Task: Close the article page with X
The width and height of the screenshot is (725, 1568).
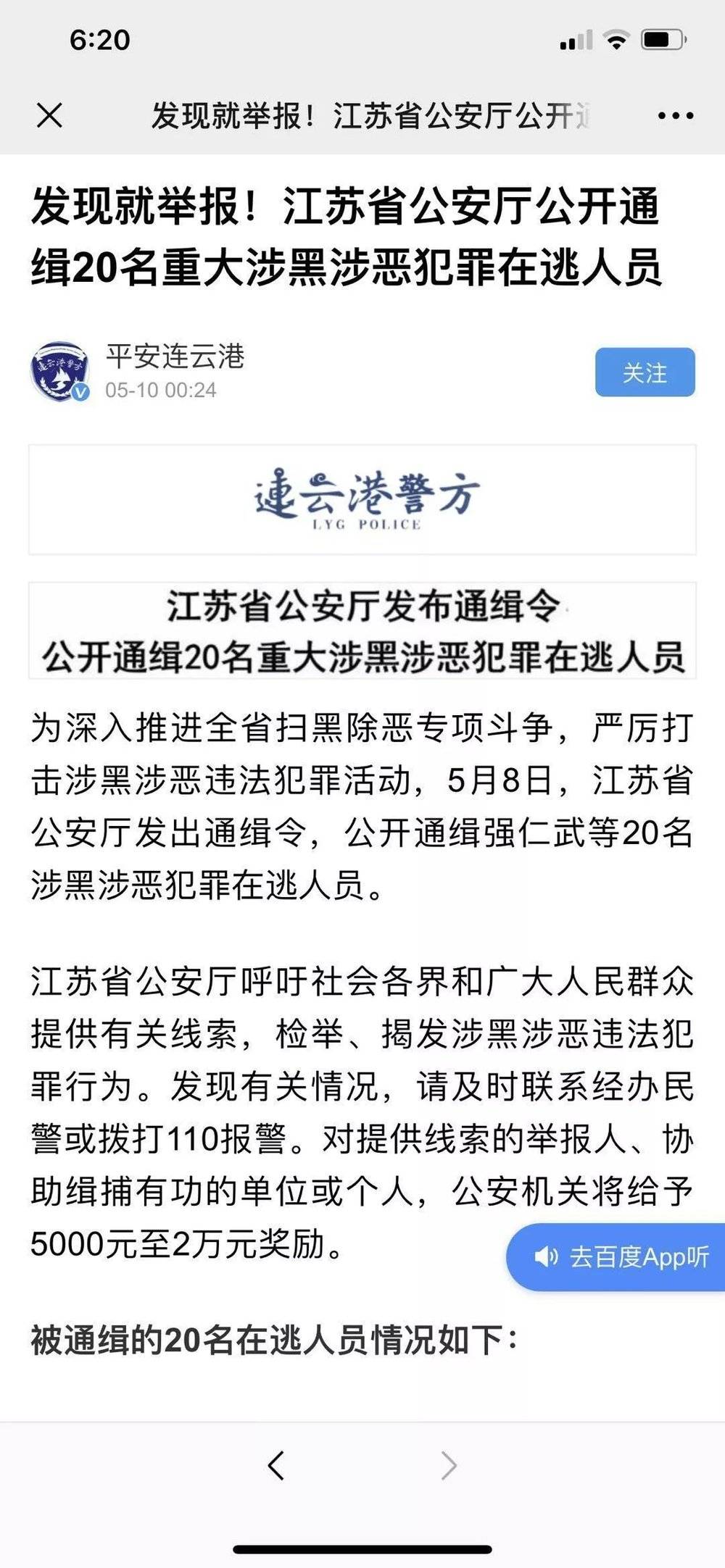Action: (x=49, y=115)
